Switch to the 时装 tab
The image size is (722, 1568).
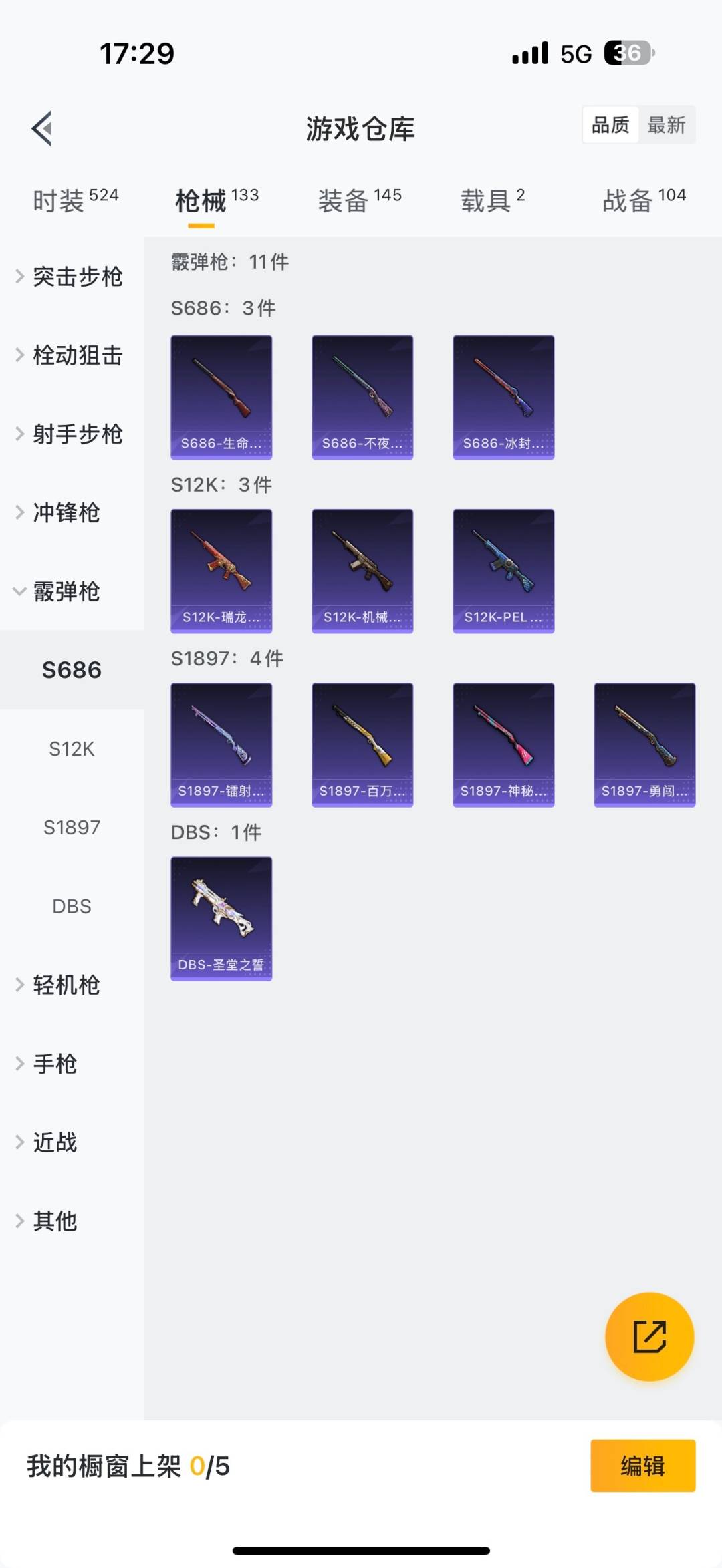click(x=75, y=200)
